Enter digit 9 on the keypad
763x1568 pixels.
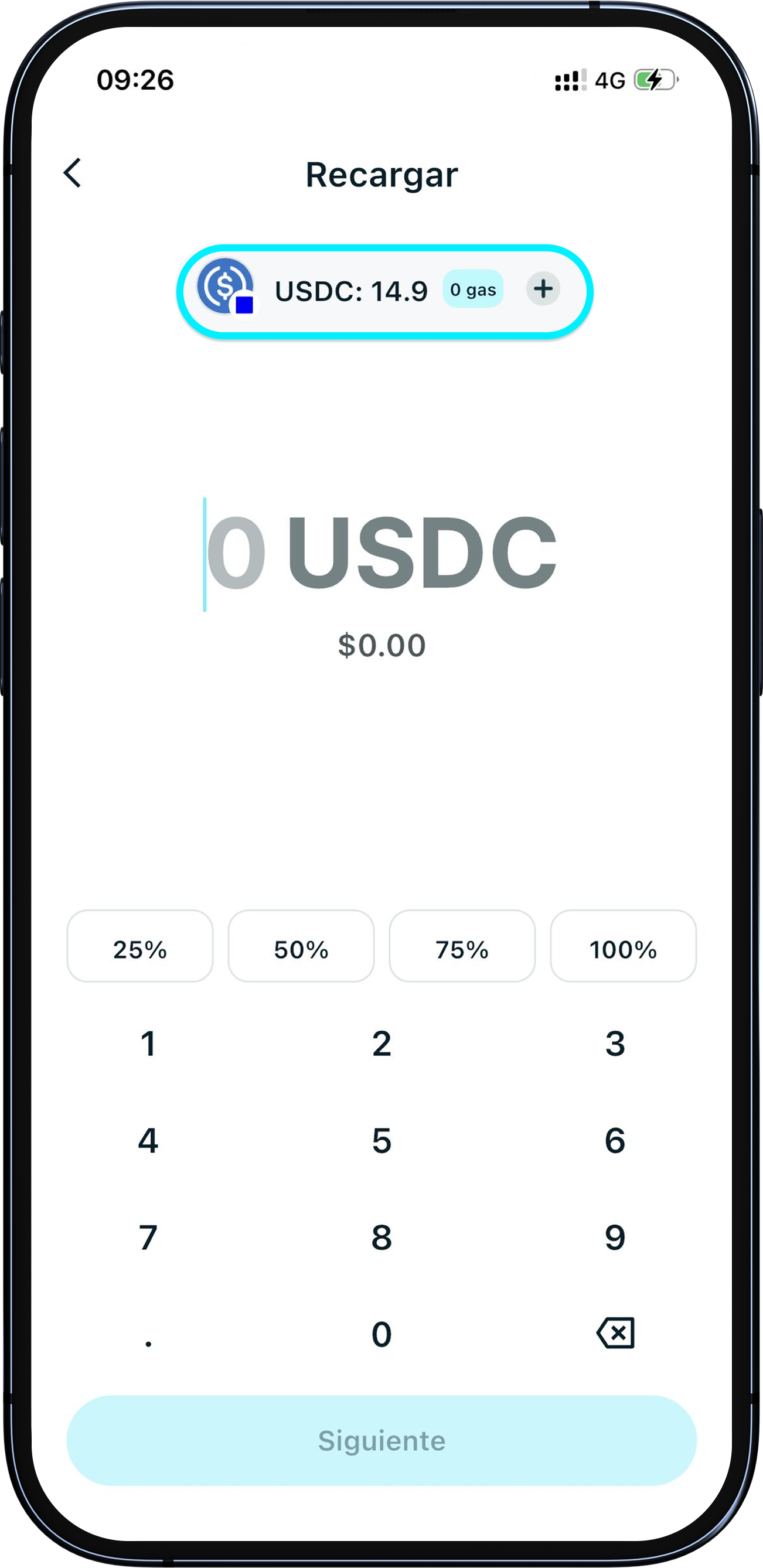coord(615,1238)
